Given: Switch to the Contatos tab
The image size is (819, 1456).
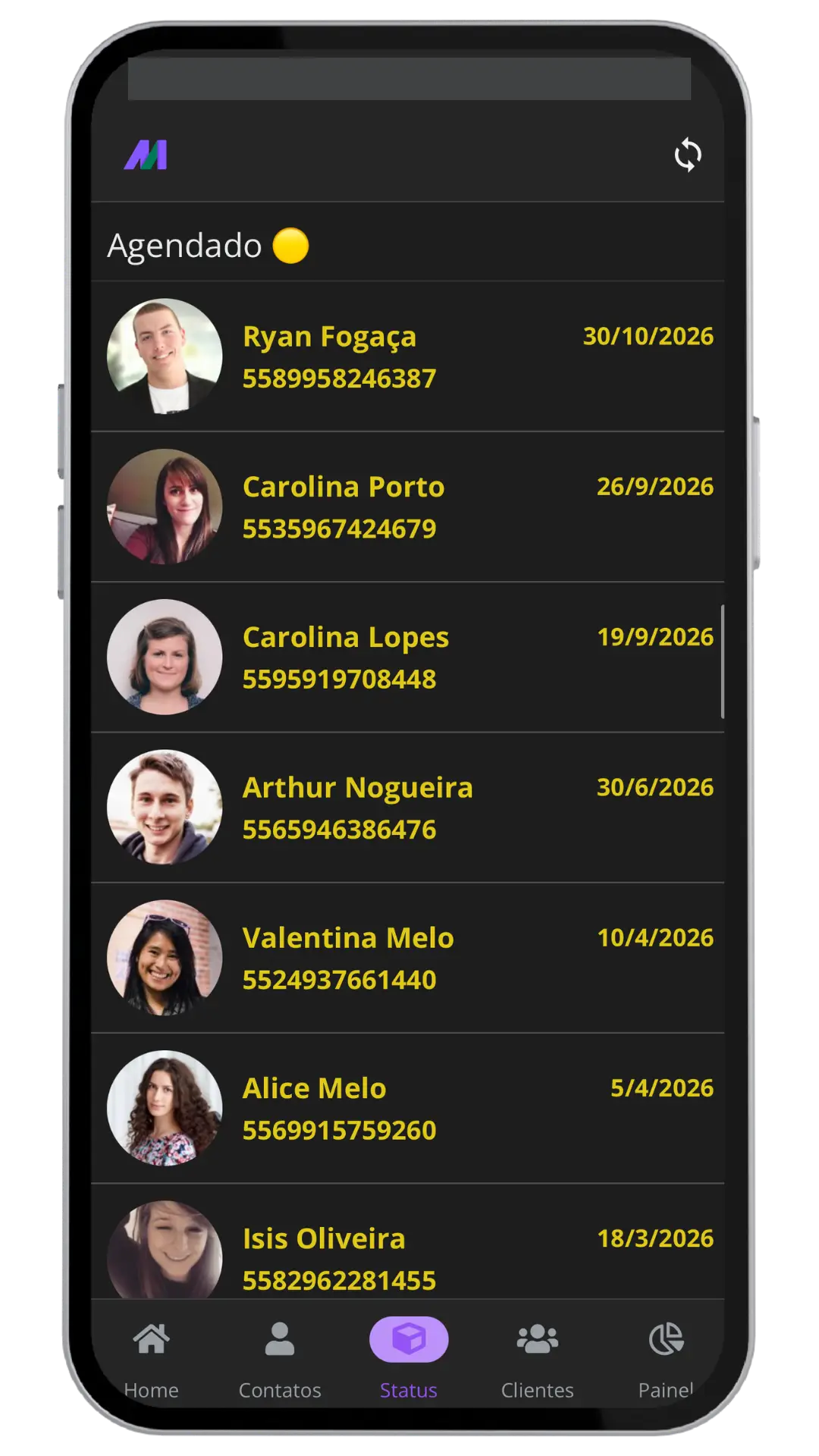Looking at the screenshot, I should click(x=280, y=1357).
